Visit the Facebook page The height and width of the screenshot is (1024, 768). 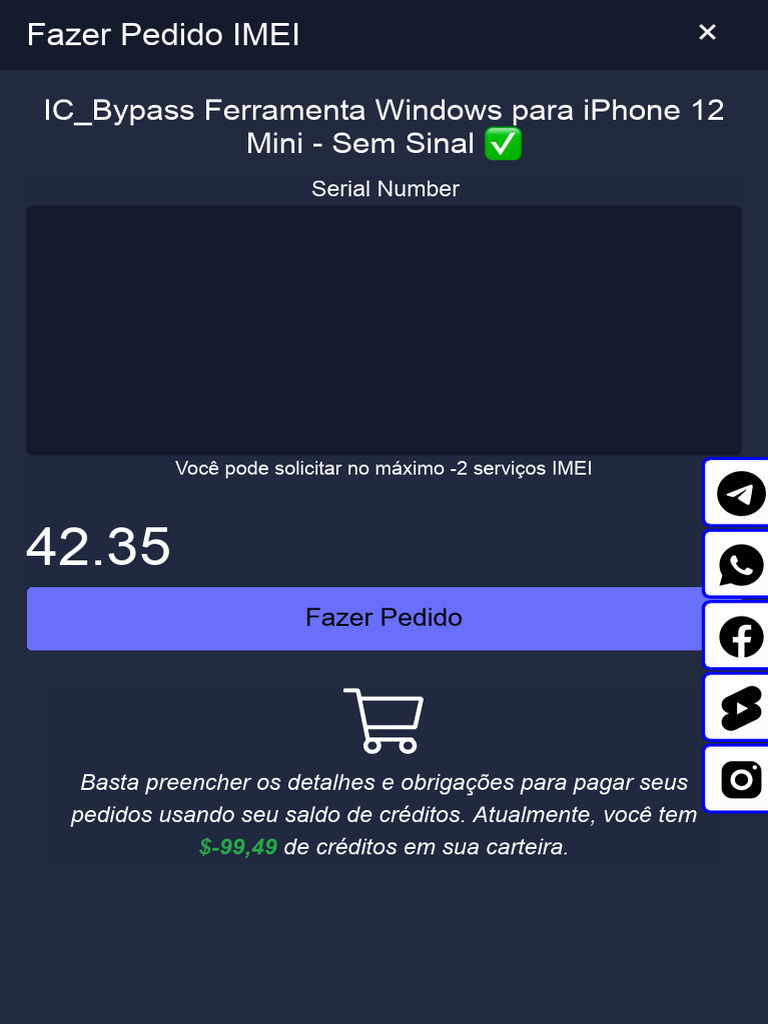(x=740, y=637)
